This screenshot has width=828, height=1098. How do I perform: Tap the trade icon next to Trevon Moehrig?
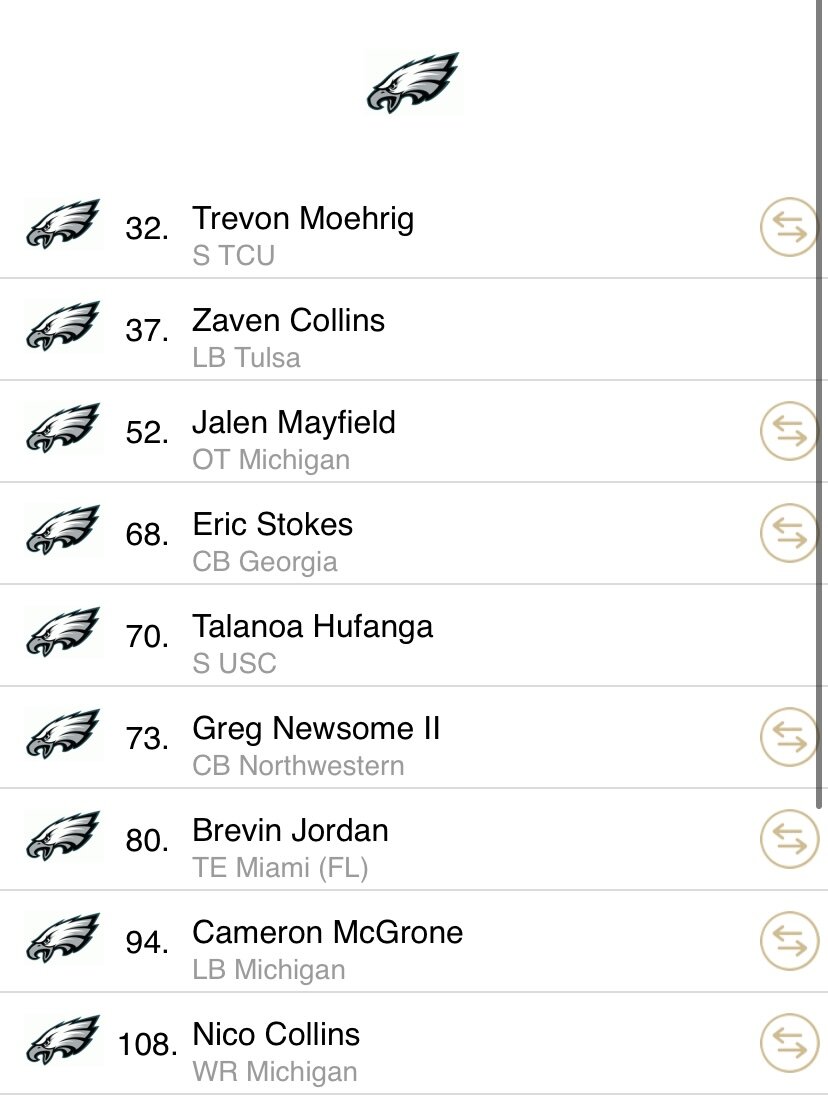coord(789,229)
